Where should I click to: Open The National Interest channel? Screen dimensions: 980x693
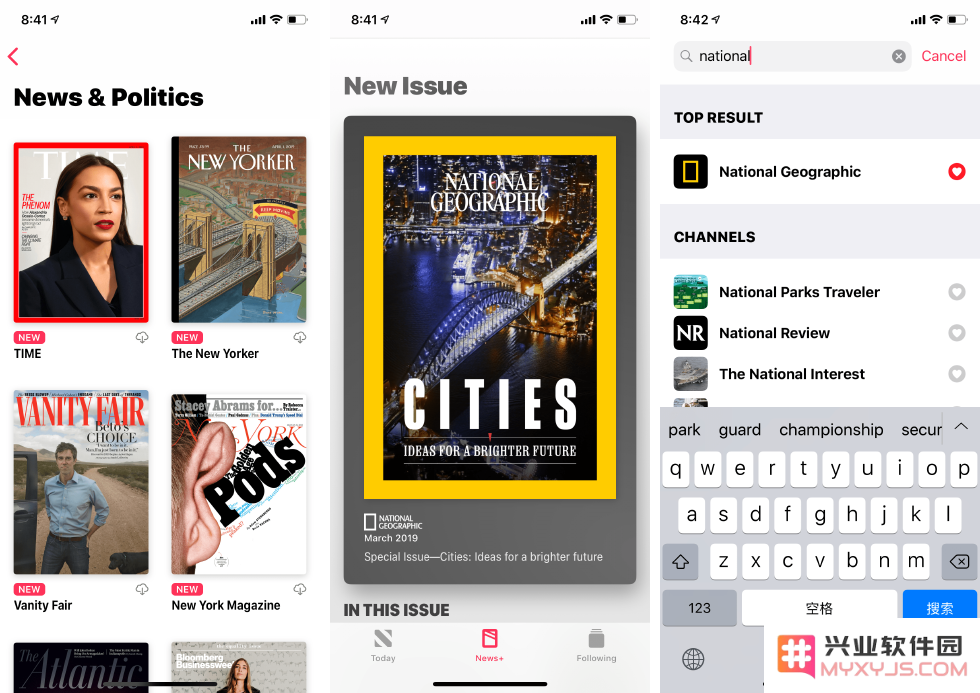tap(792, 374)
